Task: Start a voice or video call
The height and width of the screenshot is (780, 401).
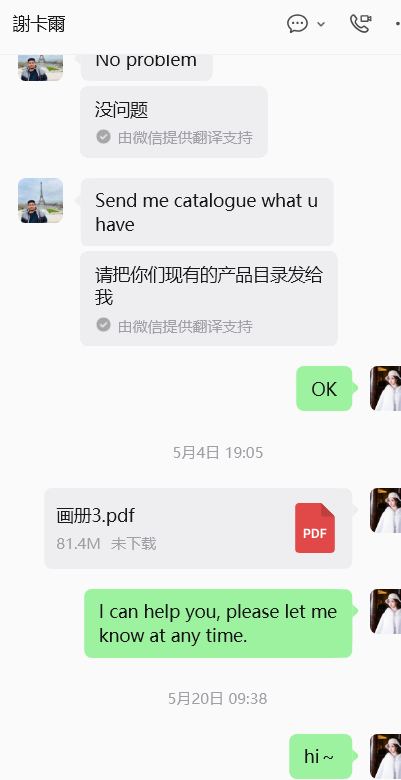Action: pos(361,23)
